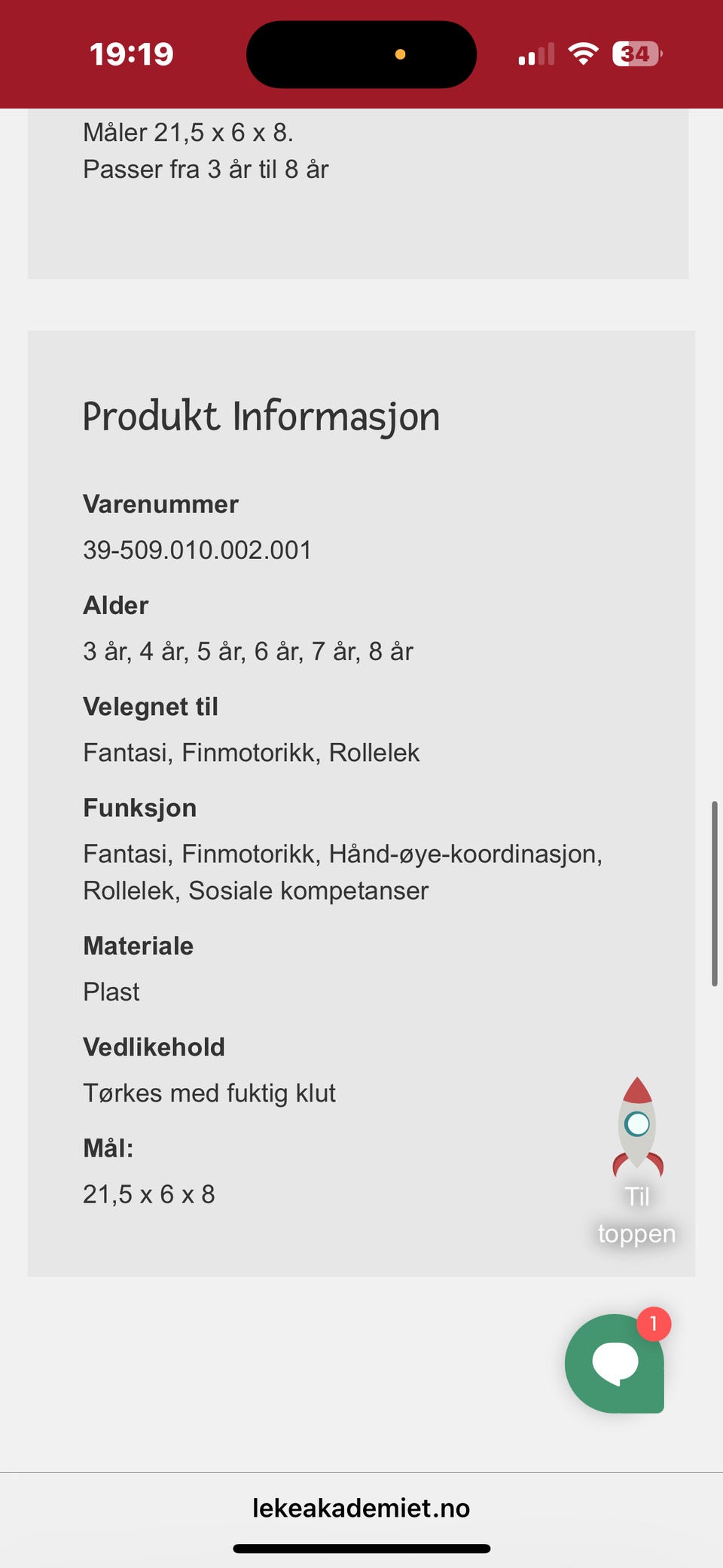Tap the Wi-Fi icon in the status bar
Screen dimensions: 723x1568
582,53
